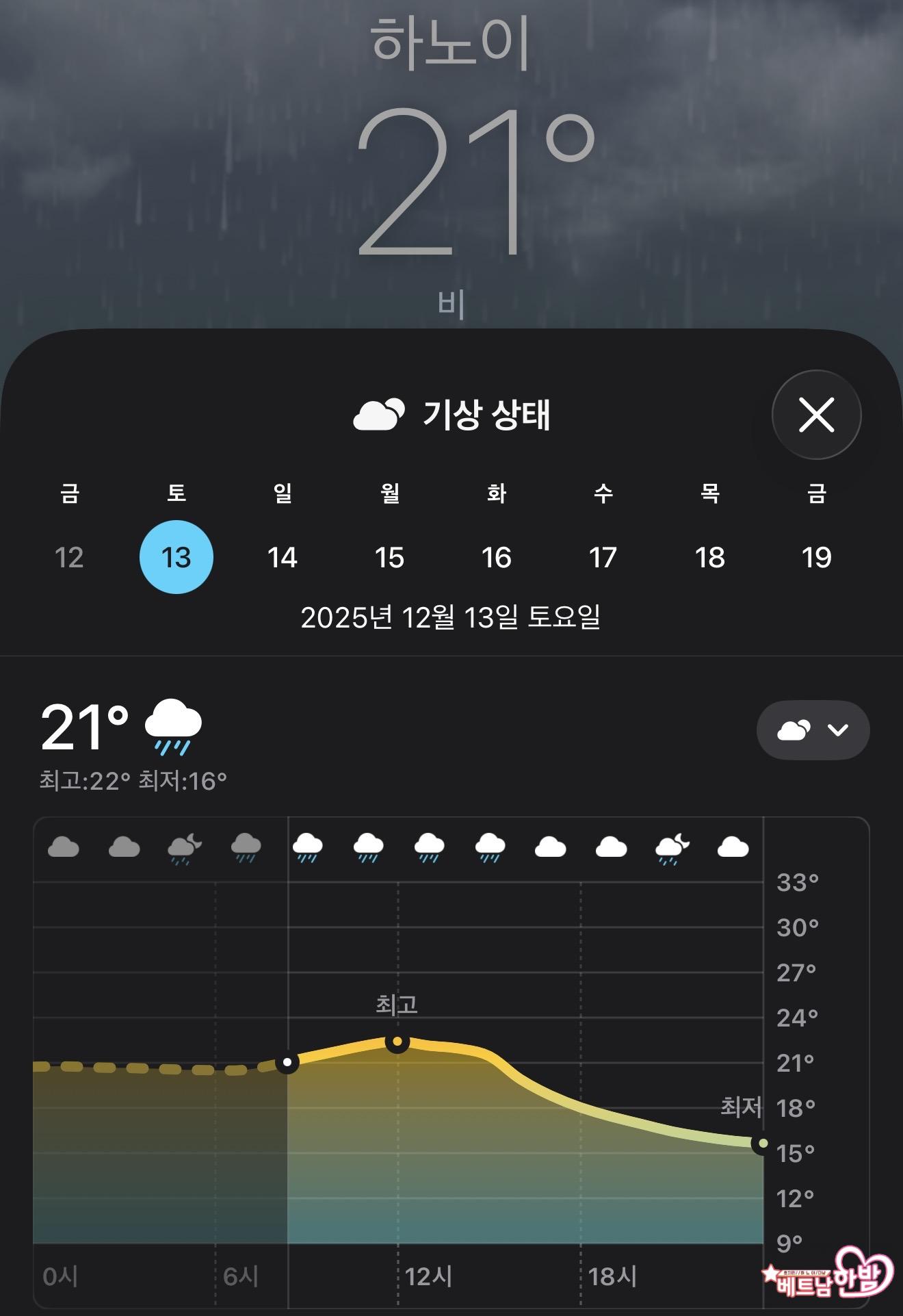Close the 기상 상태 detail sheet

[816, 415]
